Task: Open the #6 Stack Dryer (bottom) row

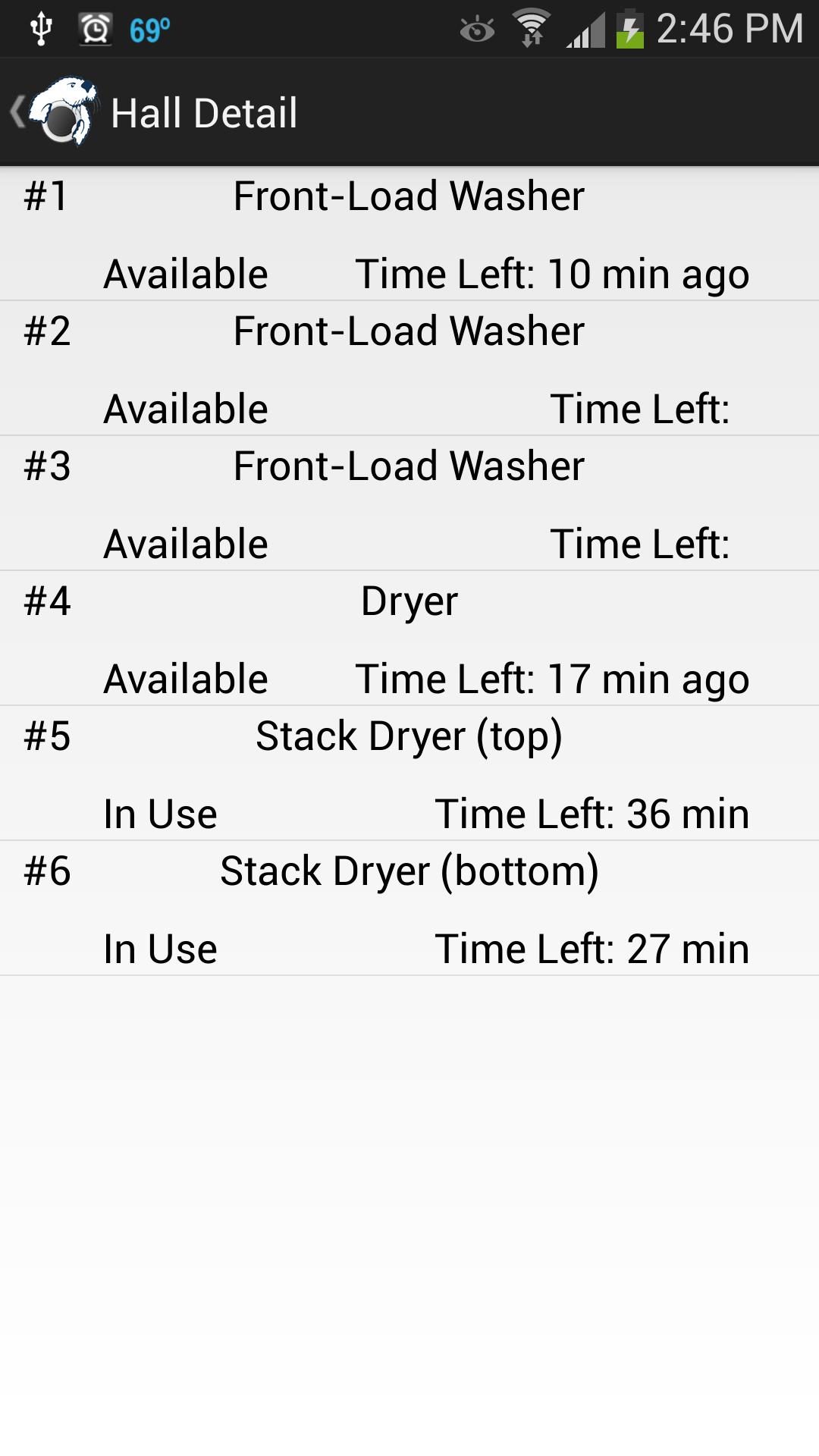Action: pyautogui.click(x=409, y=909)
